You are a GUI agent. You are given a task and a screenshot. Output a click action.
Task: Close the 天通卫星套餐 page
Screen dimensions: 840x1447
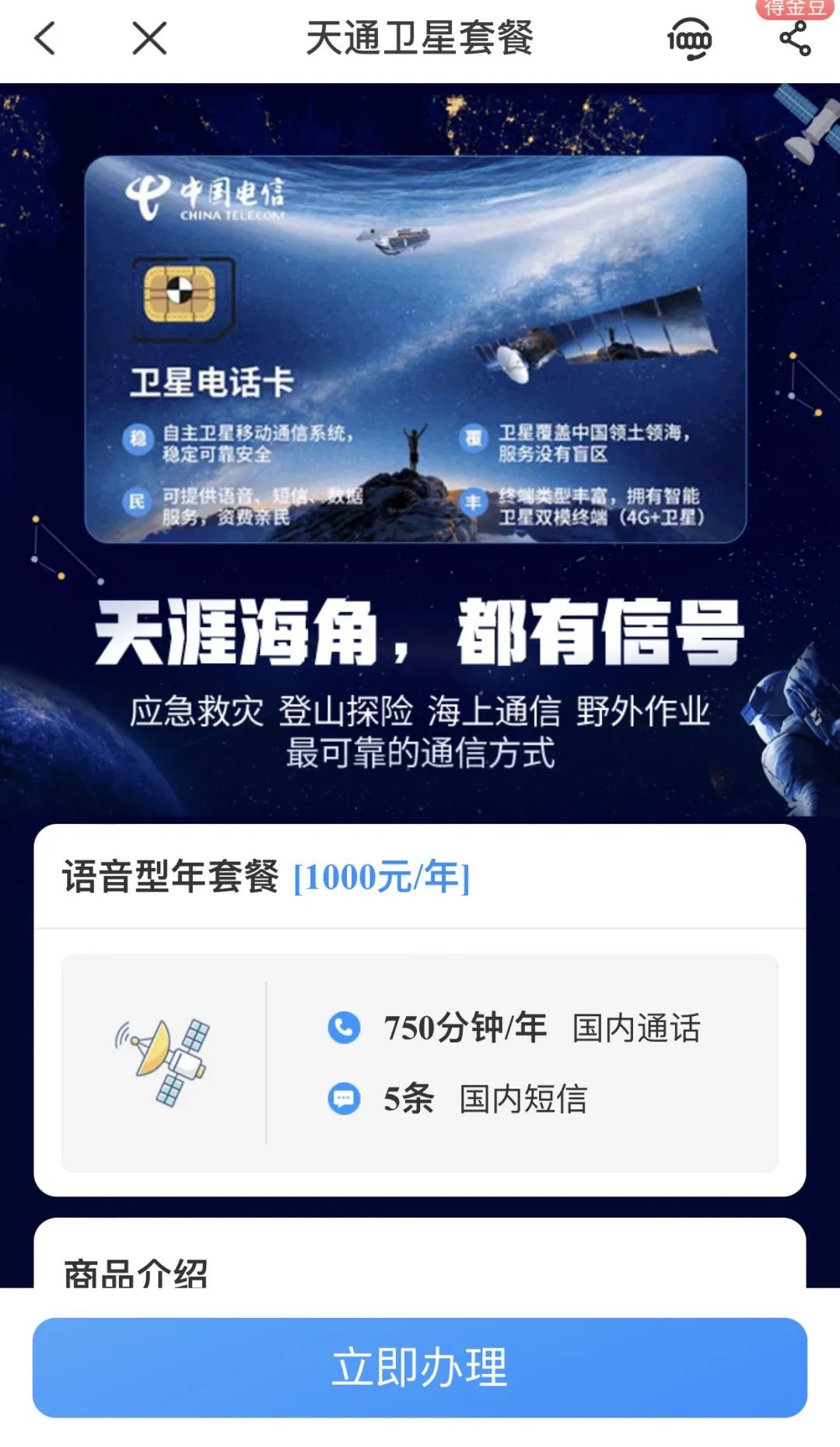point(149,38)
